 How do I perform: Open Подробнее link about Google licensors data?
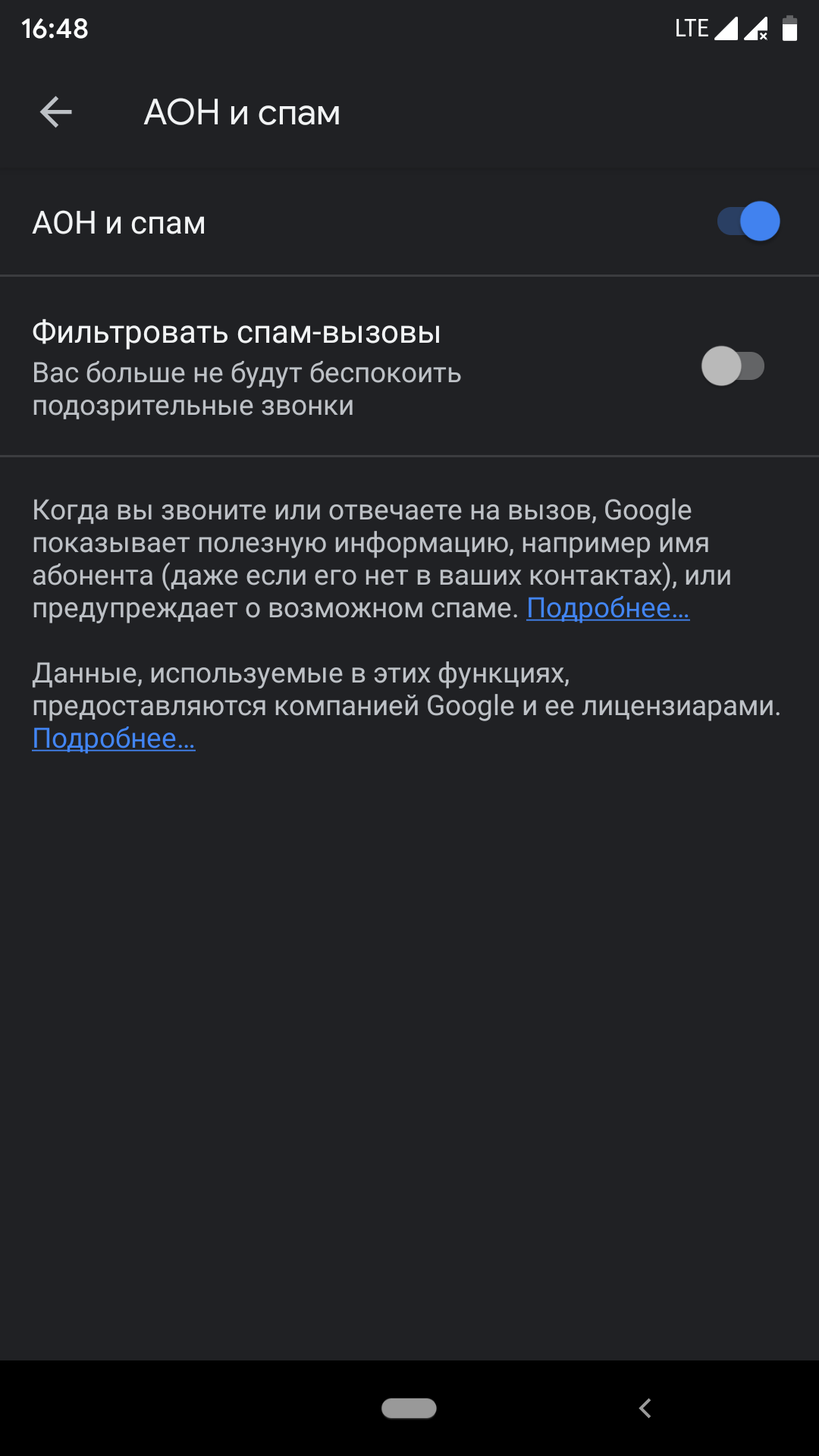114,739
